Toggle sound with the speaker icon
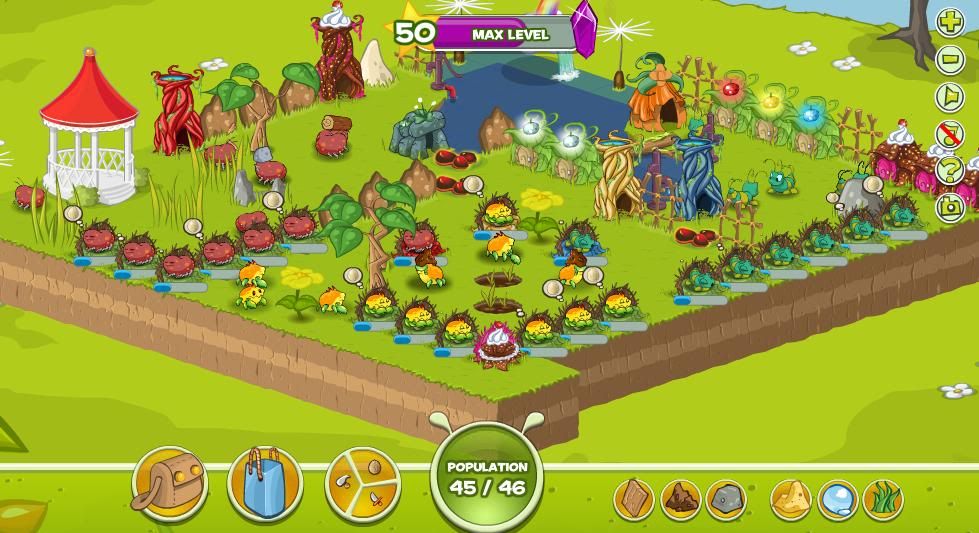Viewport: 979px width, 533px height. coord(950,97)
